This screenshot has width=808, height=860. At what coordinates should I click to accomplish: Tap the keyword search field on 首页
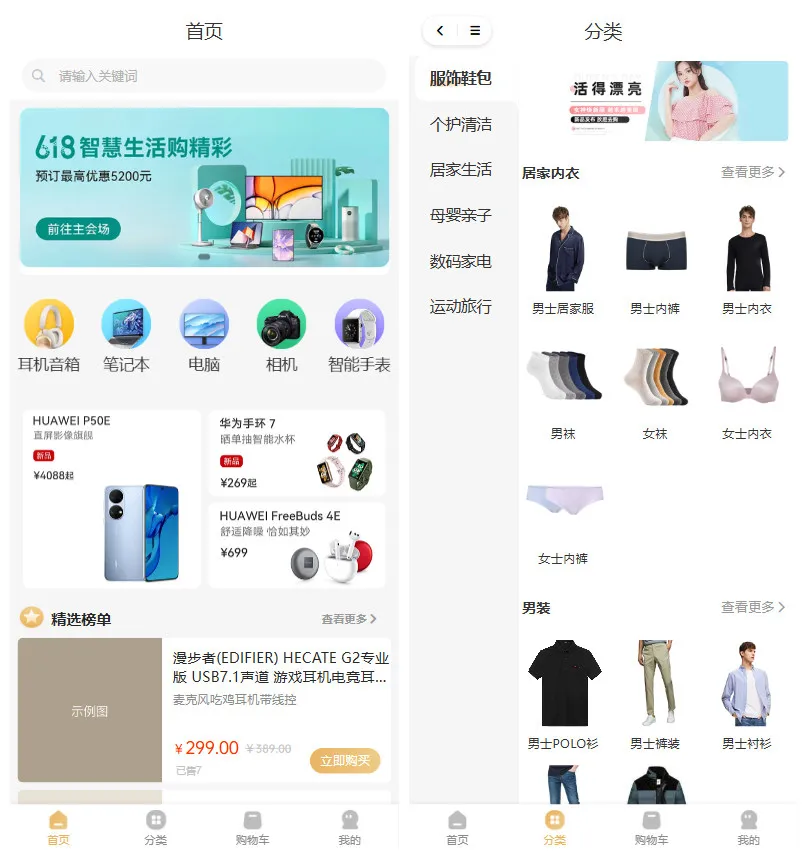pos(204,76)
